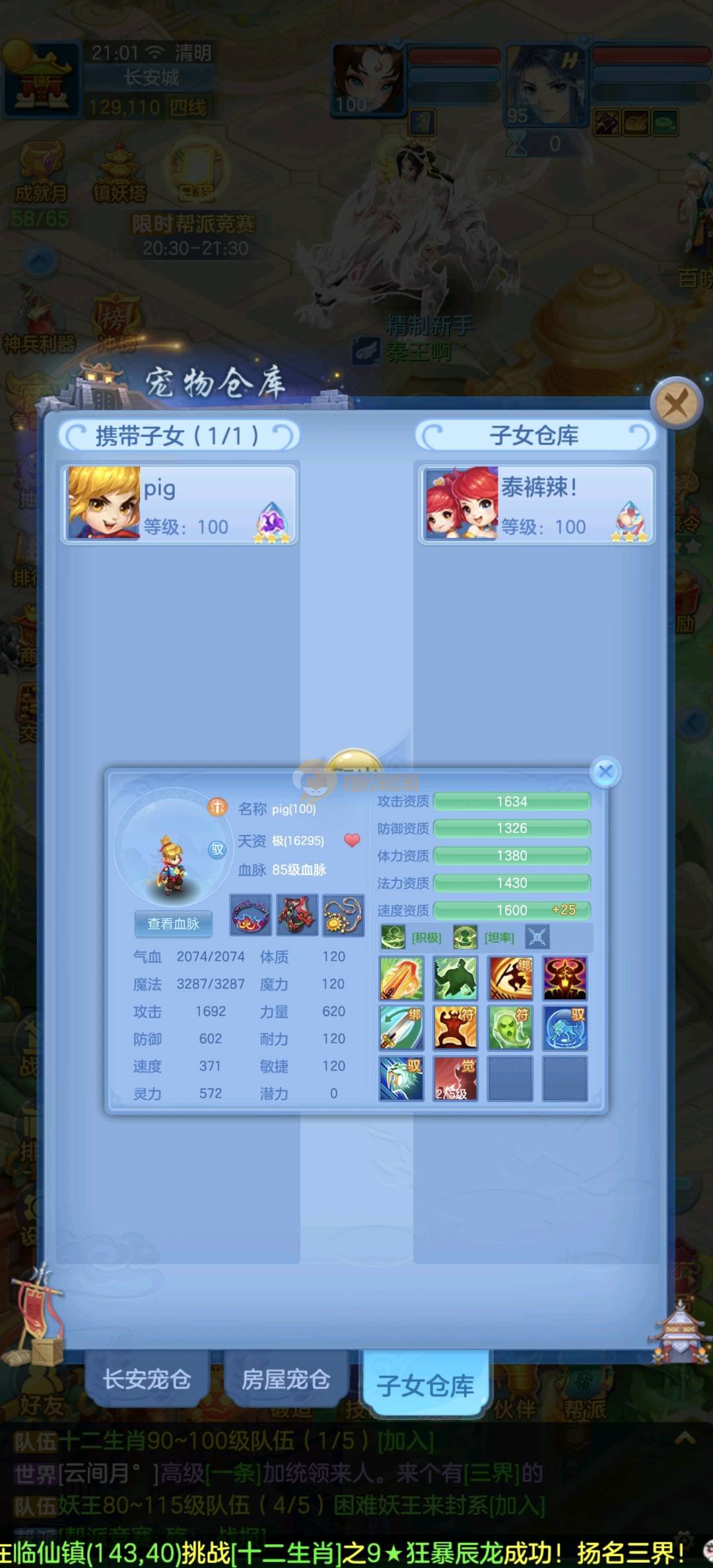Open the necklace equipment slot
The width and height of the screenshot is (713, 1568).
coord(343,915)
